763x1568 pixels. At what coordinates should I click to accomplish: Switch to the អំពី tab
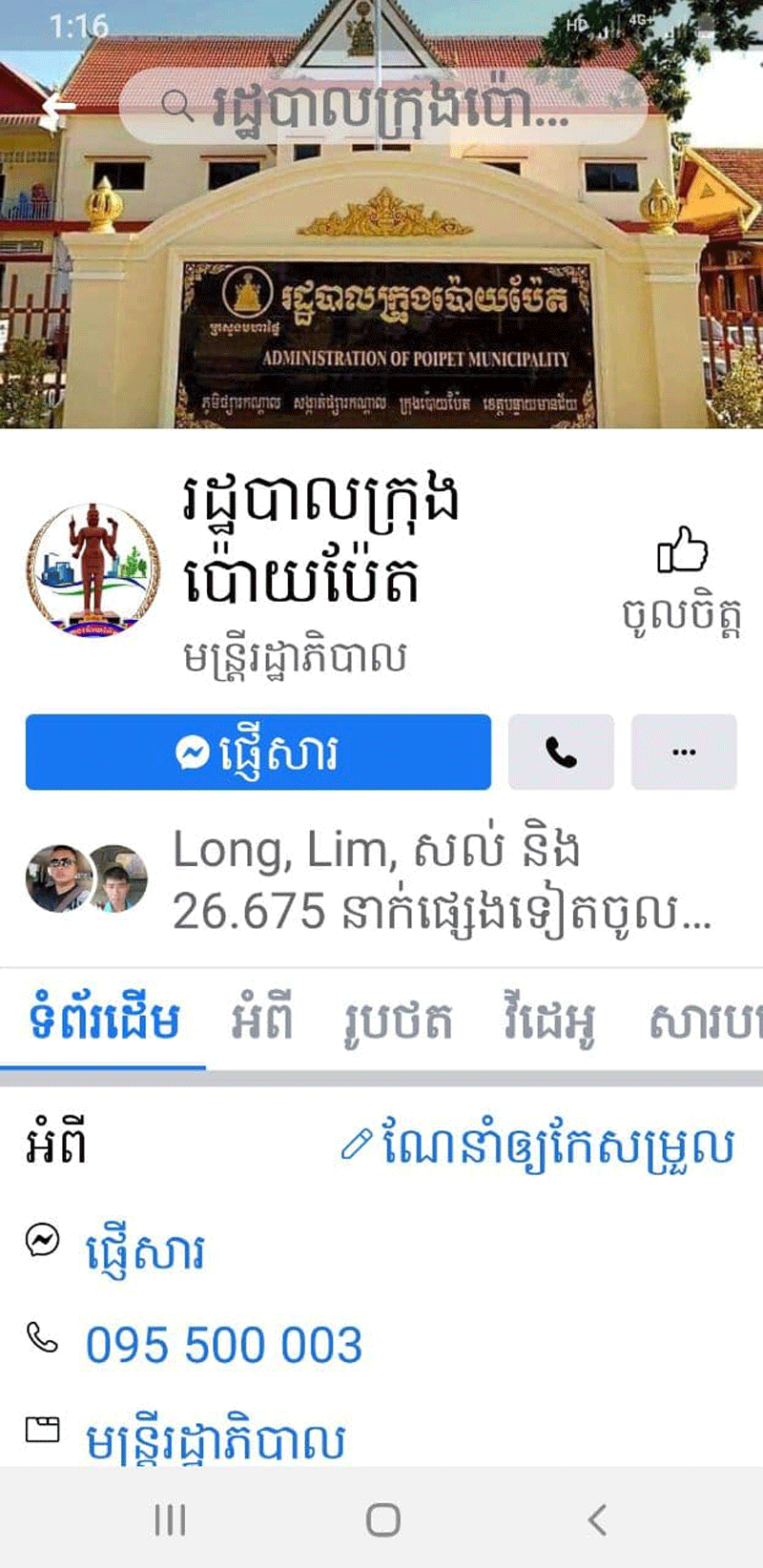(x=261, y=1021)
